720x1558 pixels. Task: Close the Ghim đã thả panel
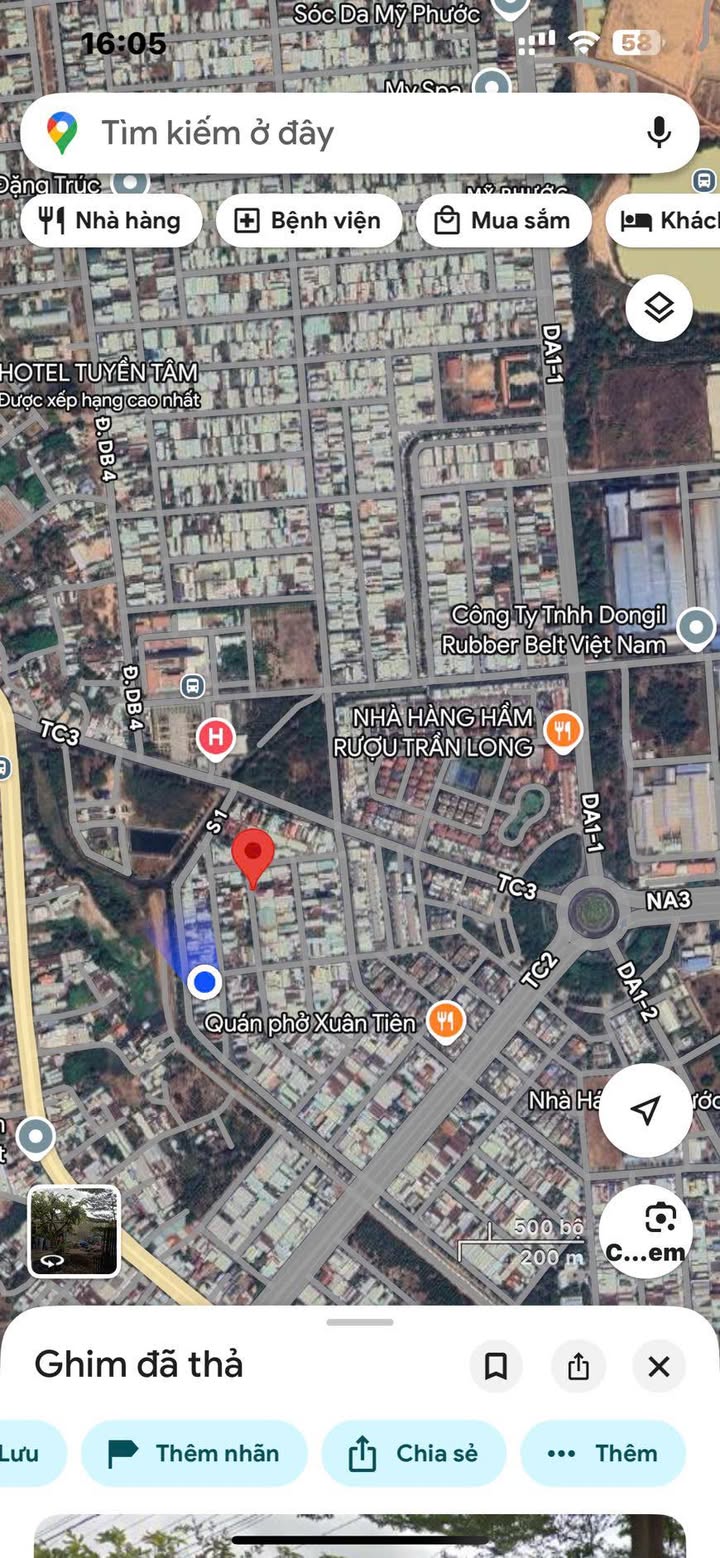[x=659, y=1366]
